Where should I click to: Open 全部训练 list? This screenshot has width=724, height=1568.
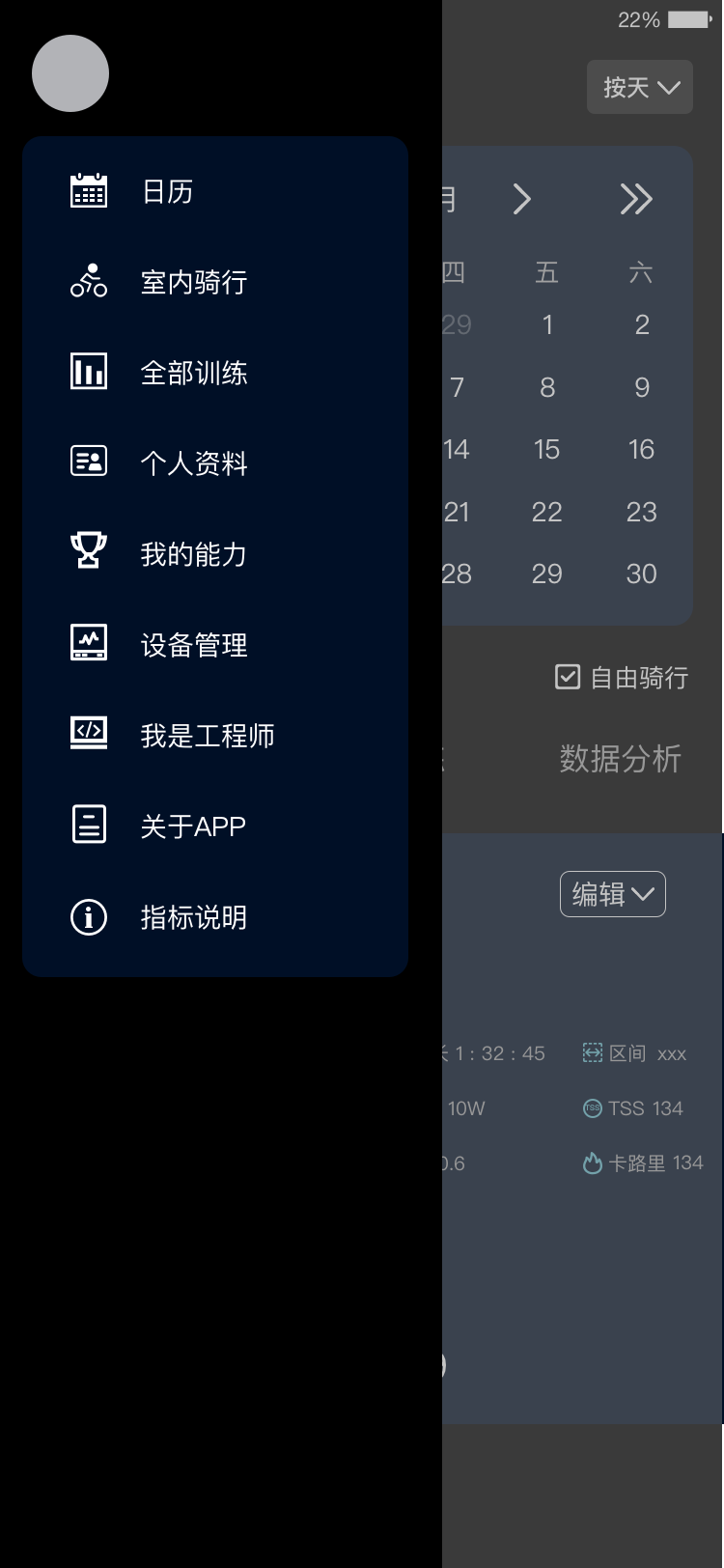click(x=193, y=373)
